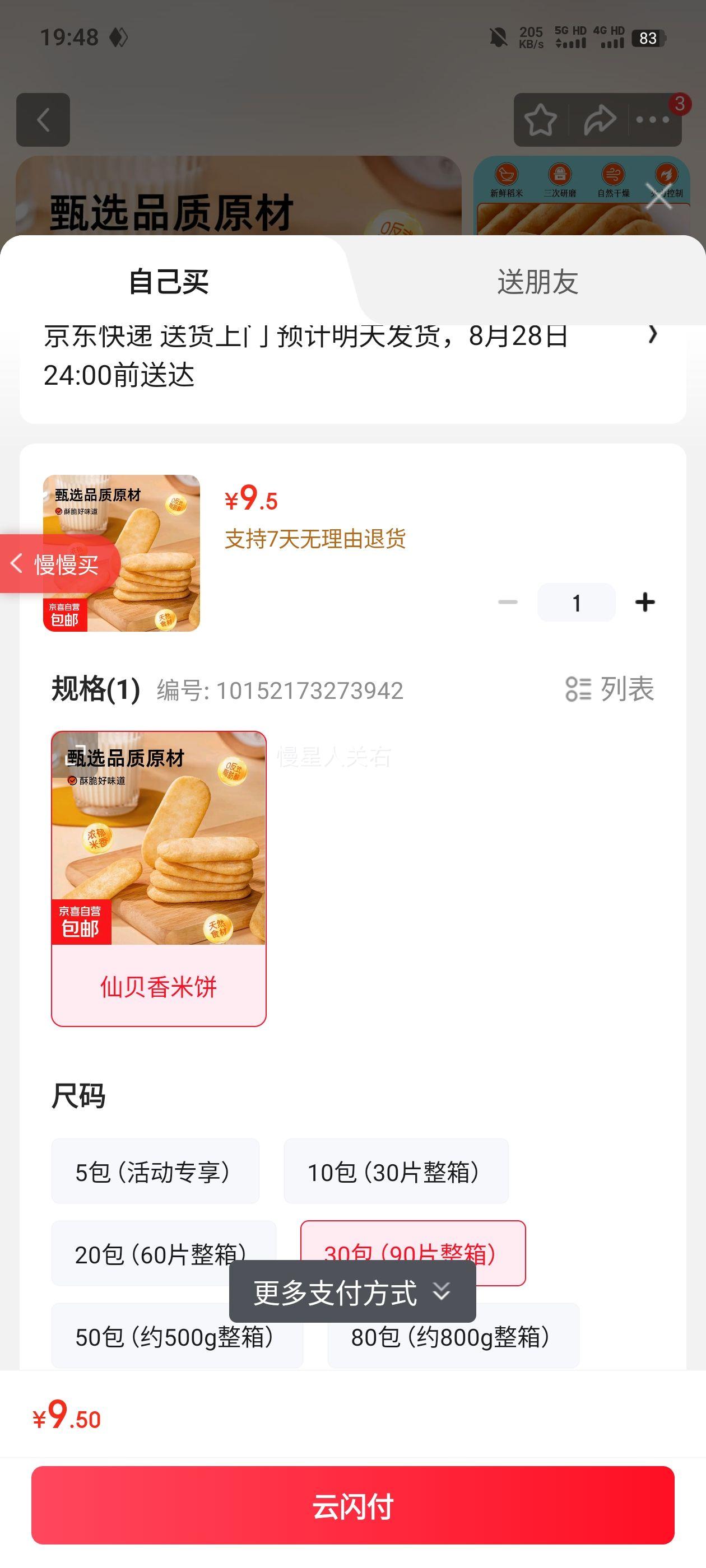Expand 更多支付方式 payment options

tap(352, 1293)
